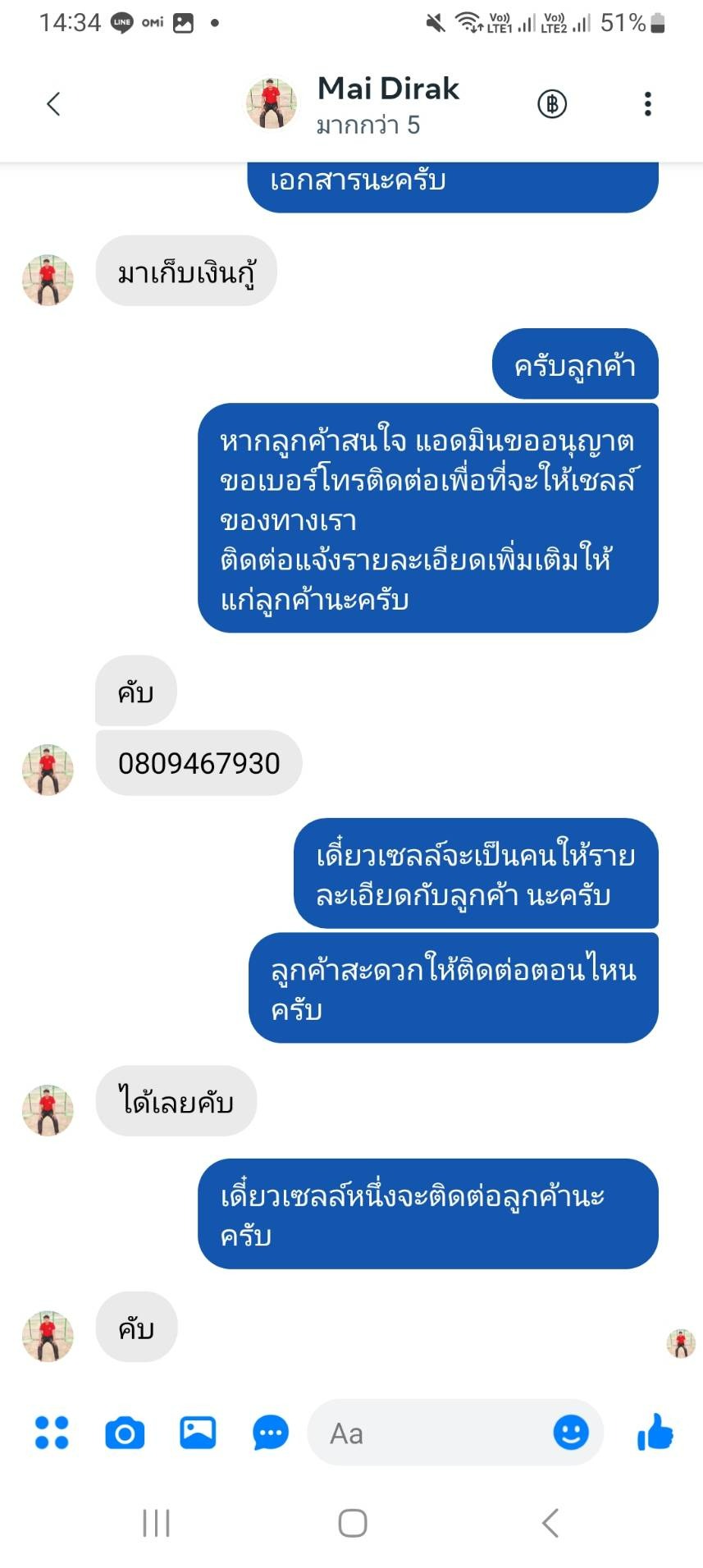Go back from the Mai Dirak chat
Screen dimensions: 703x1568
[54, 104]
